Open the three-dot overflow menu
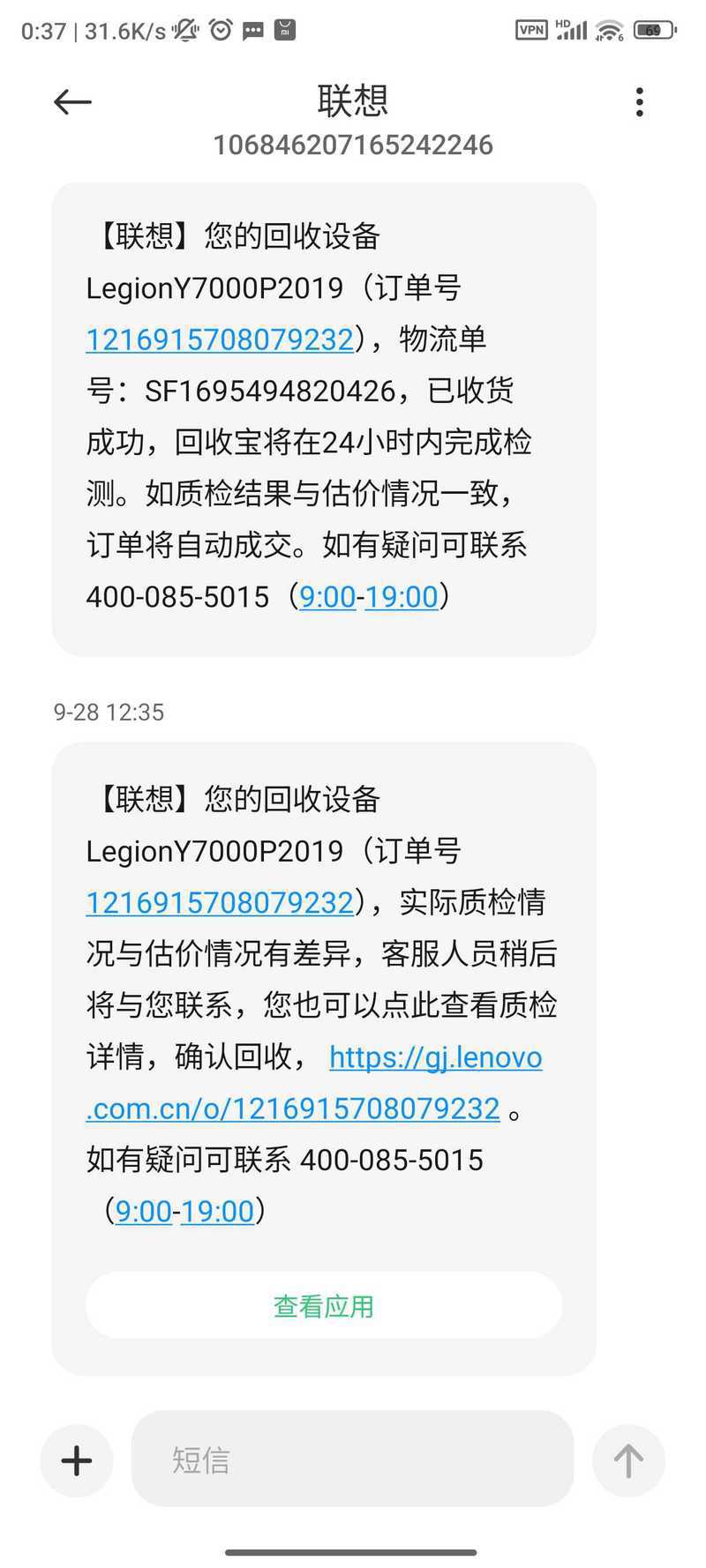The height and width of the screenshot is (1568, 706). (640, 102)
